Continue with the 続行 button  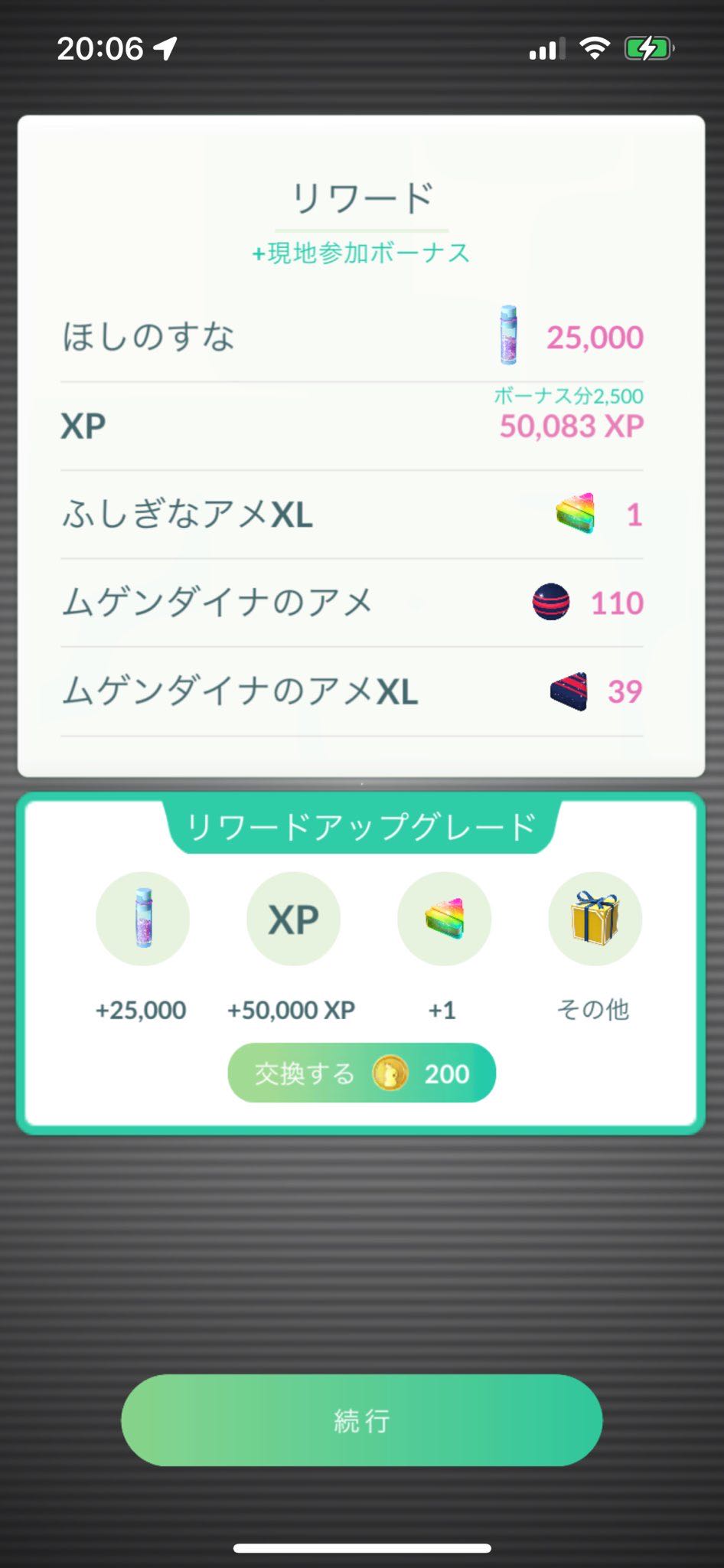(x=361, y=1420)
